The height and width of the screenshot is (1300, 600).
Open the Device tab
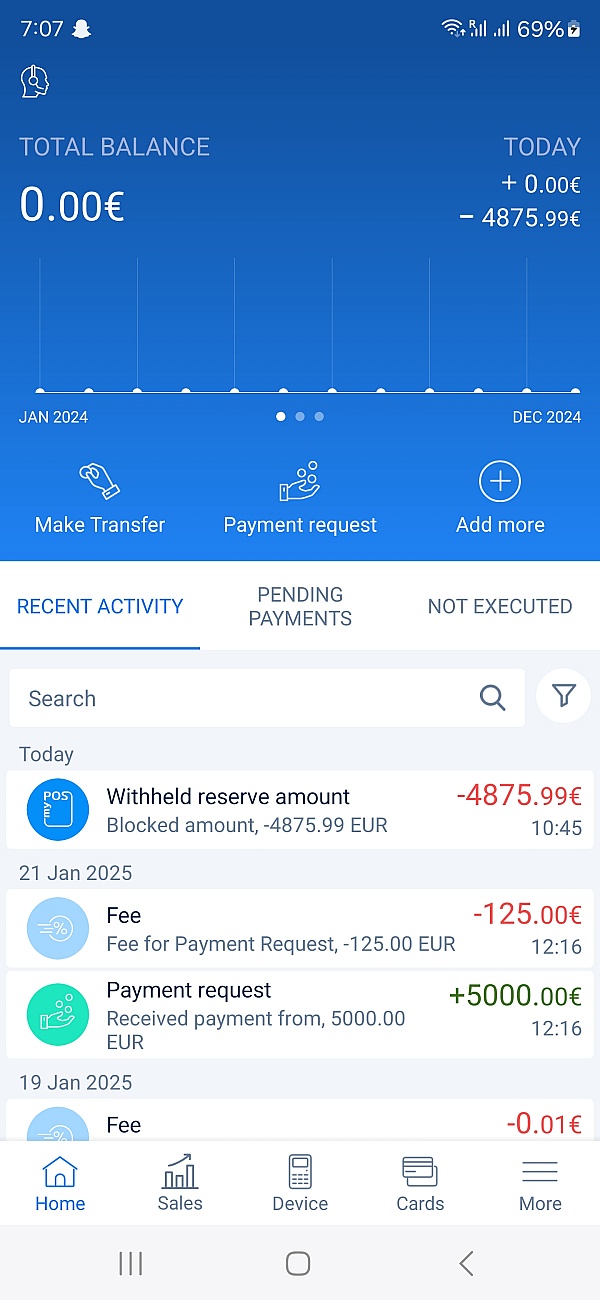[300, 1184]
